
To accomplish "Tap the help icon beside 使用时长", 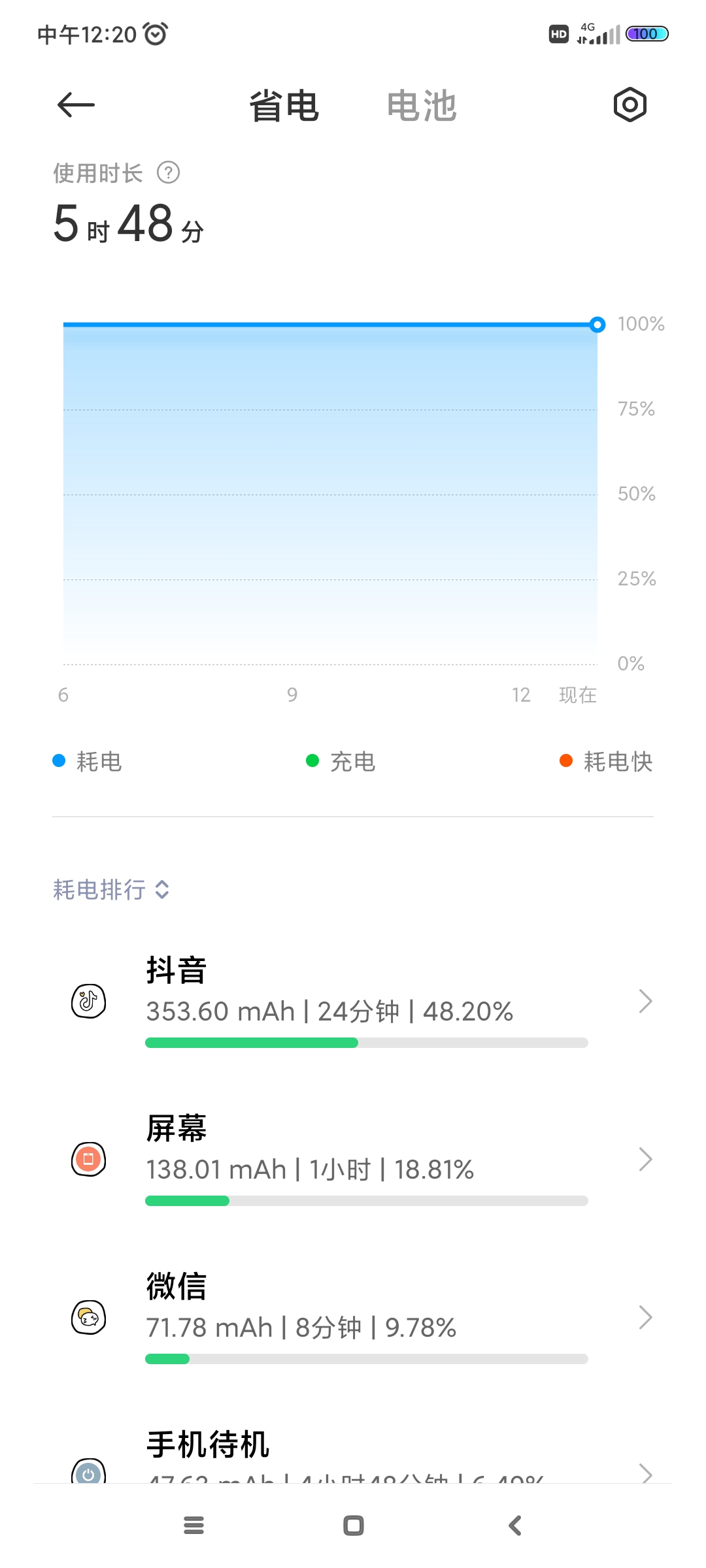I will [x=169, y=173].
